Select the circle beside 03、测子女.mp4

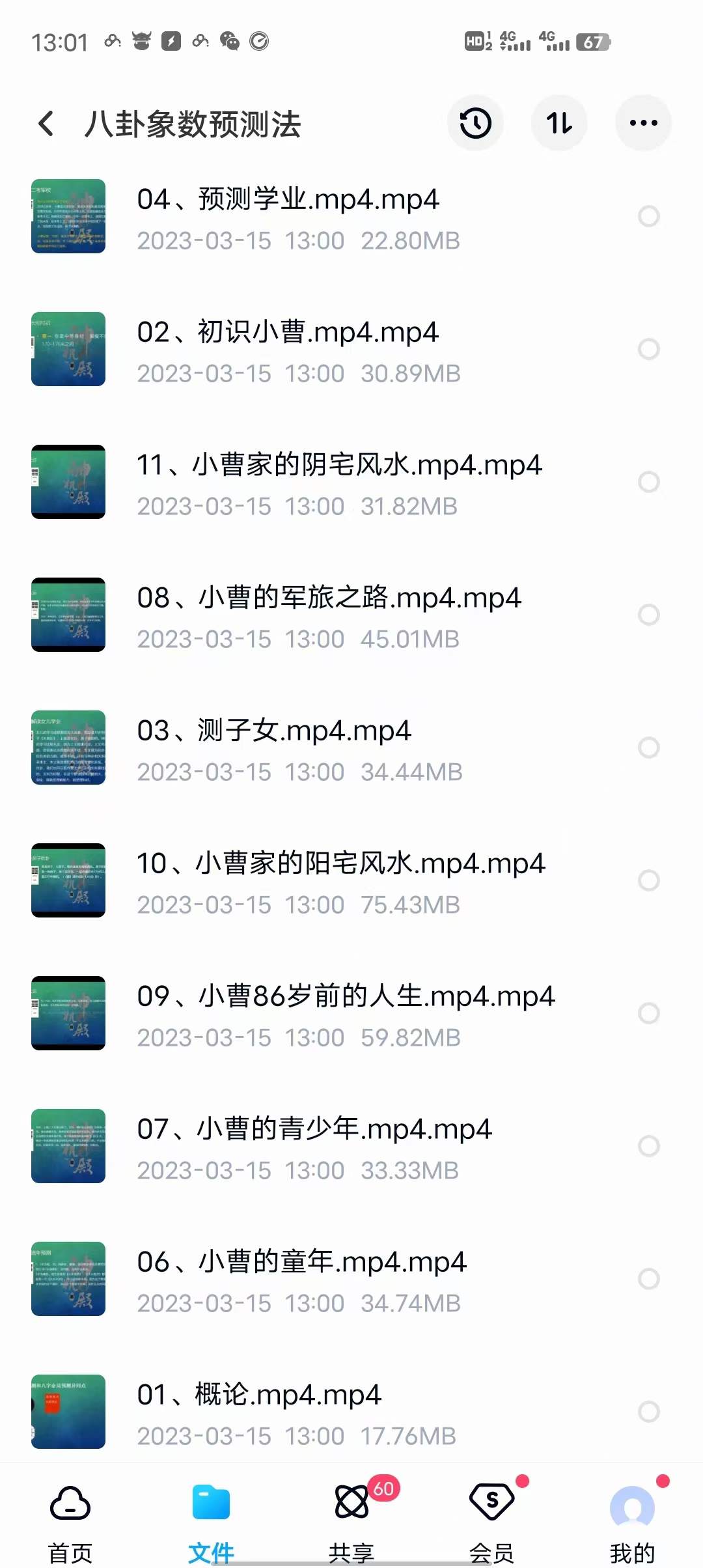(649, 748)
